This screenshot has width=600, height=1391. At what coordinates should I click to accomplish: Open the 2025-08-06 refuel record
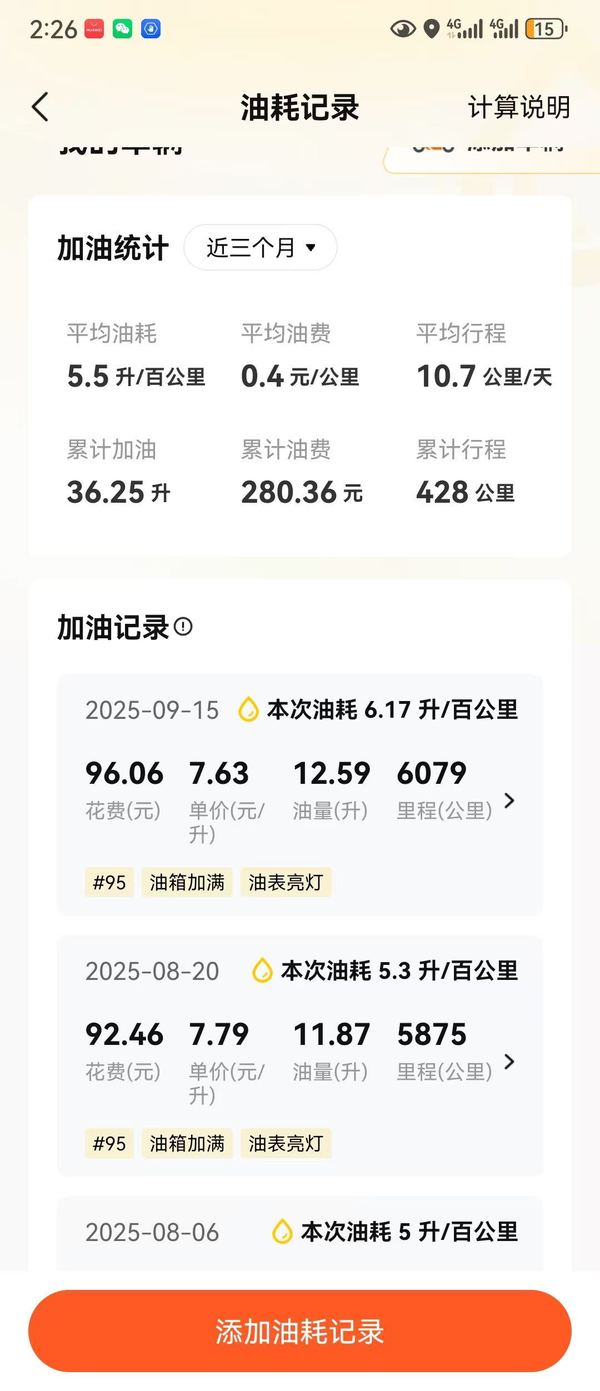pyautogui.click(x=300, y=1233)
